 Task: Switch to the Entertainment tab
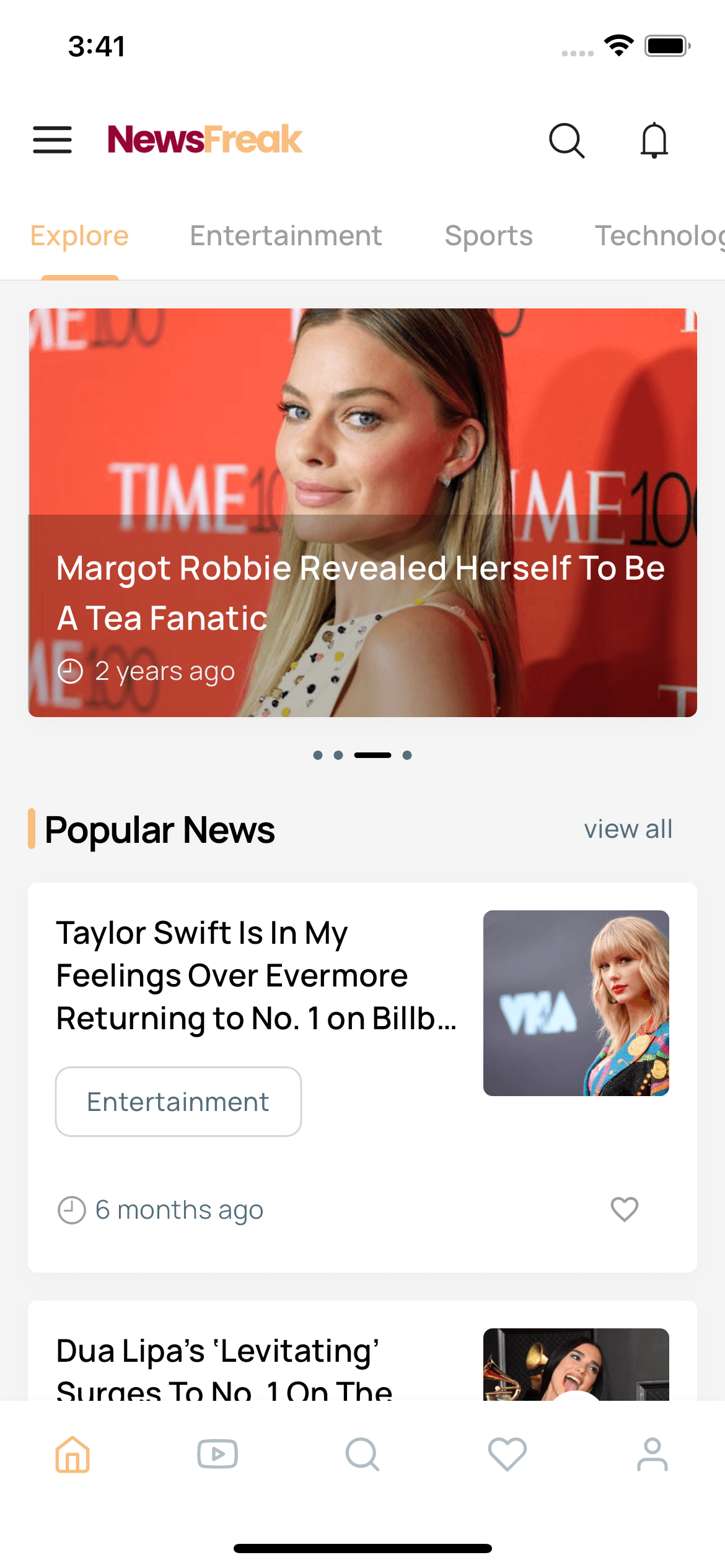[285, 236]
